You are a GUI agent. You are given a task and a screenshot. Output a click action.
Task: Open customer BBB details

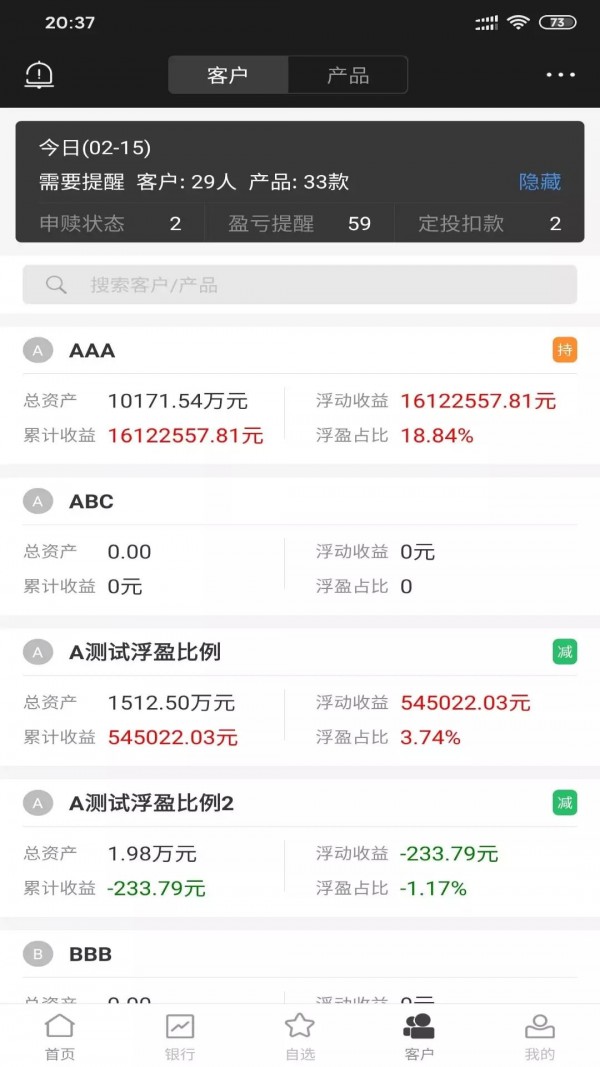pos(90,954)
